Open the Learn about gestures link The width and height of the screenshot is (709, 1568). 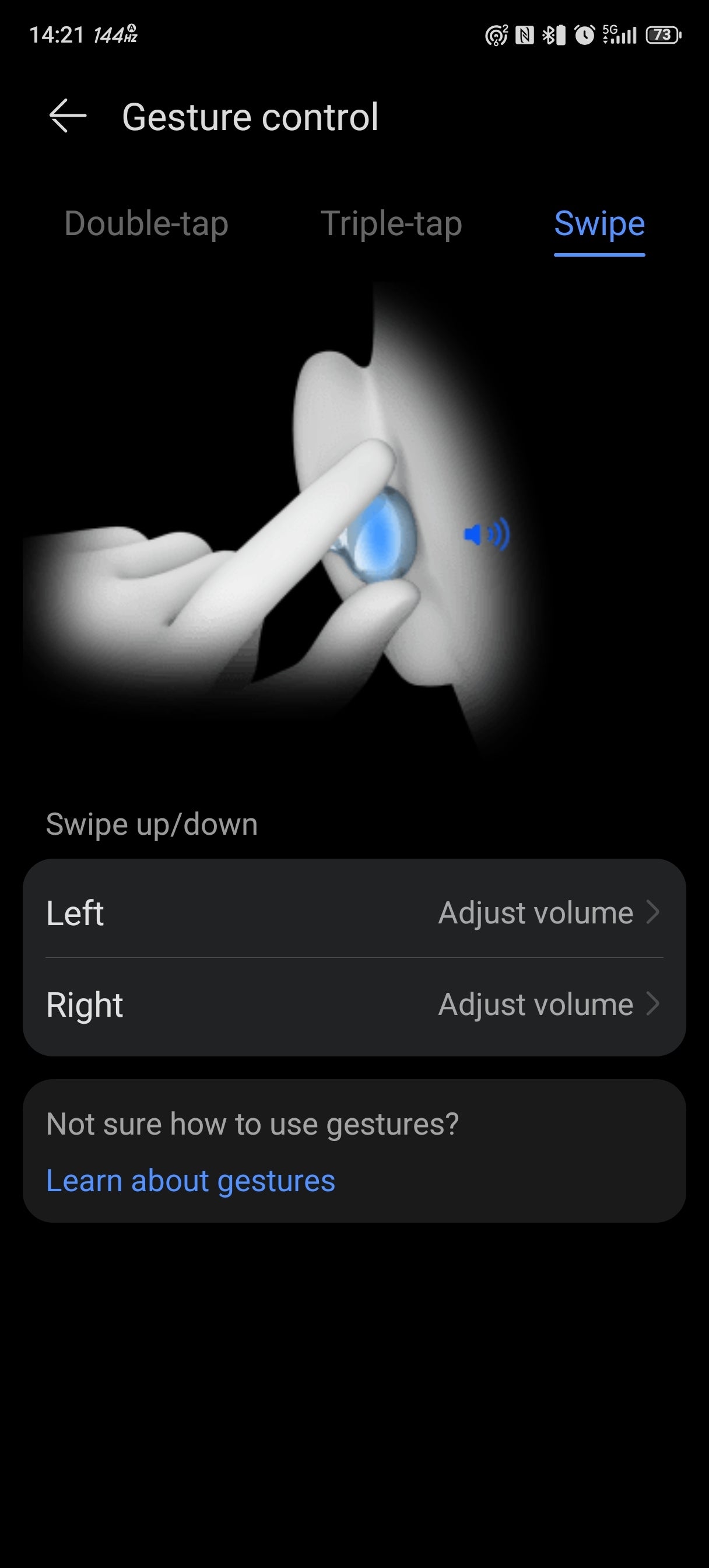click(x=191, y=1180)
